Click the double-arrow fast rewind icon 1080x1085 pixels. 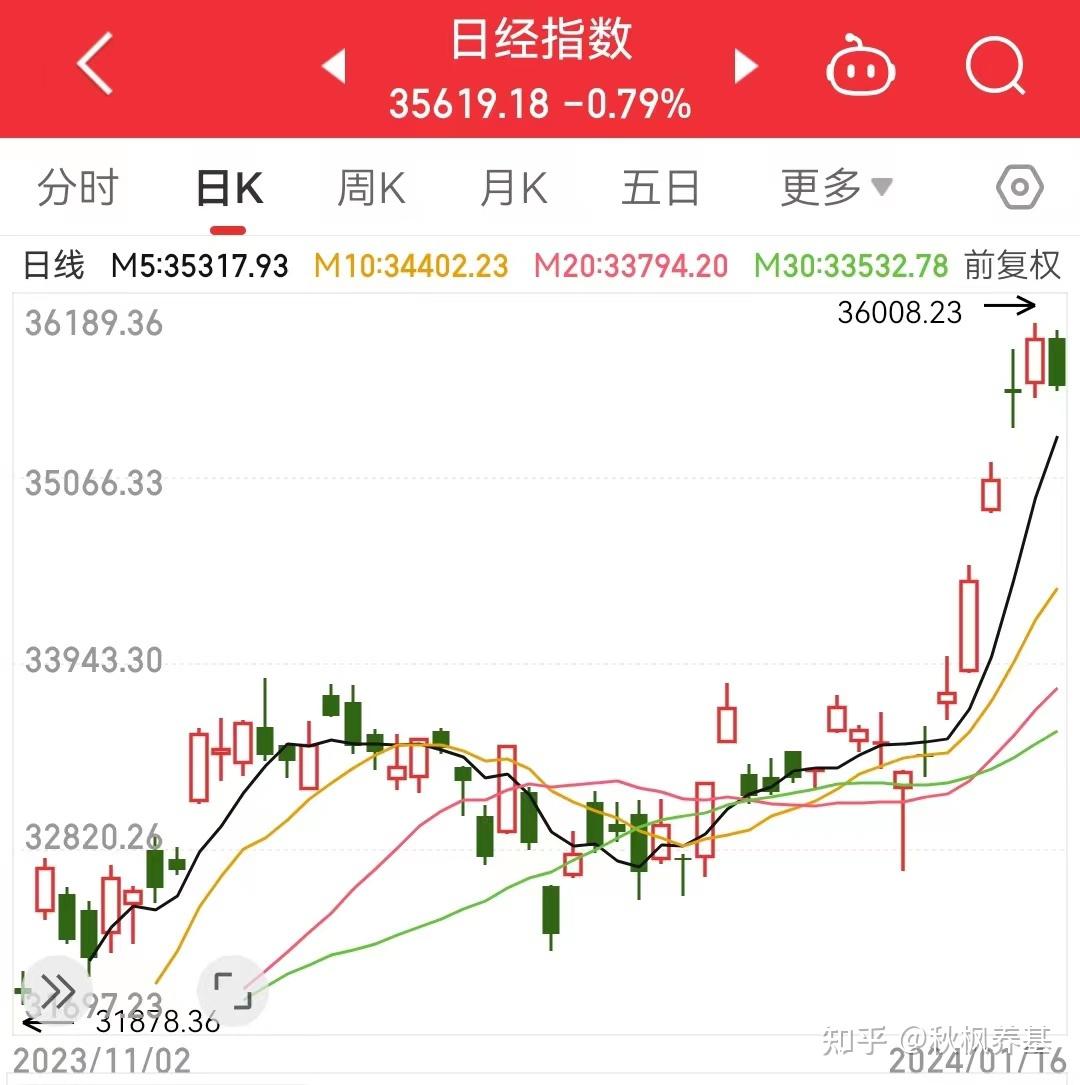pos(57,992)
